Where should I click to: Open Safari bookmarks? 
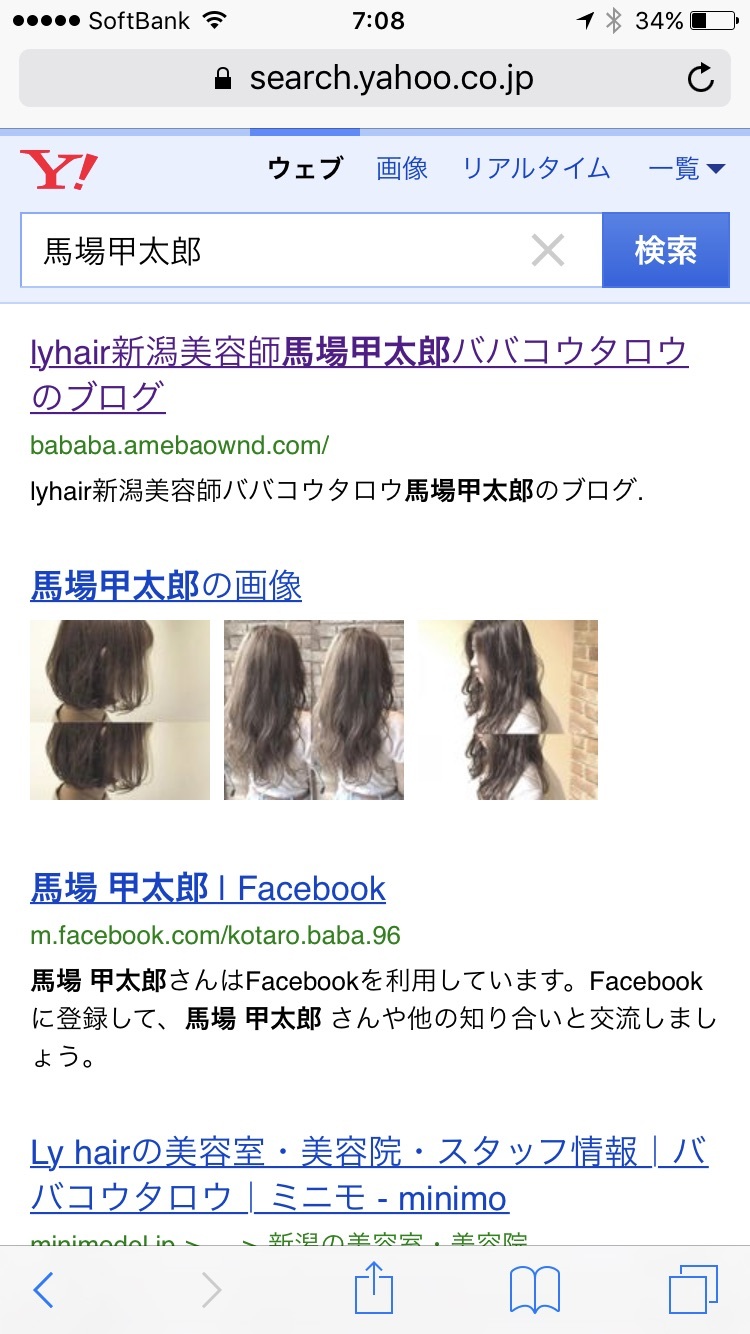(x=534, y=1290)
